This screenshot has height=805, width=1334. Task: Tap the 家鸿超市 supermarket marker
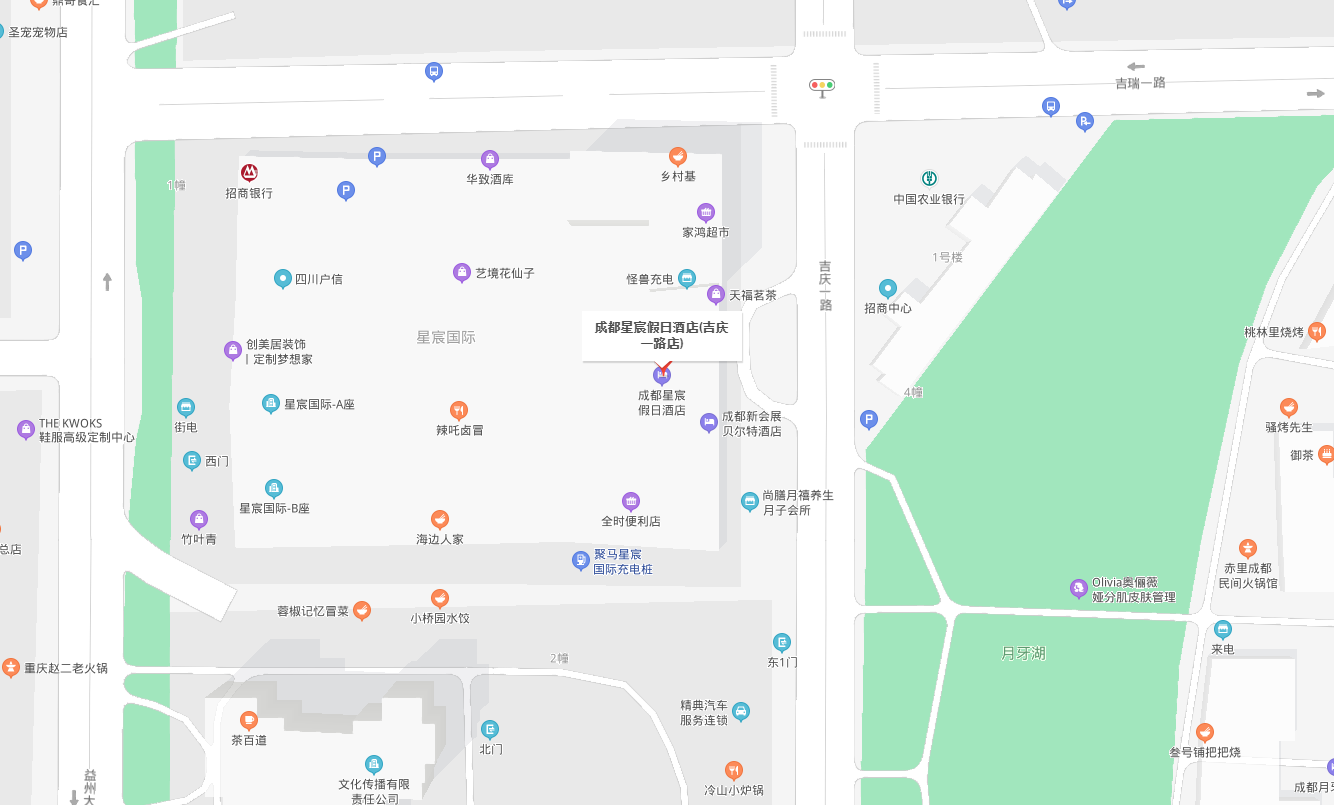pyautogui.click(x=706, y=212)
